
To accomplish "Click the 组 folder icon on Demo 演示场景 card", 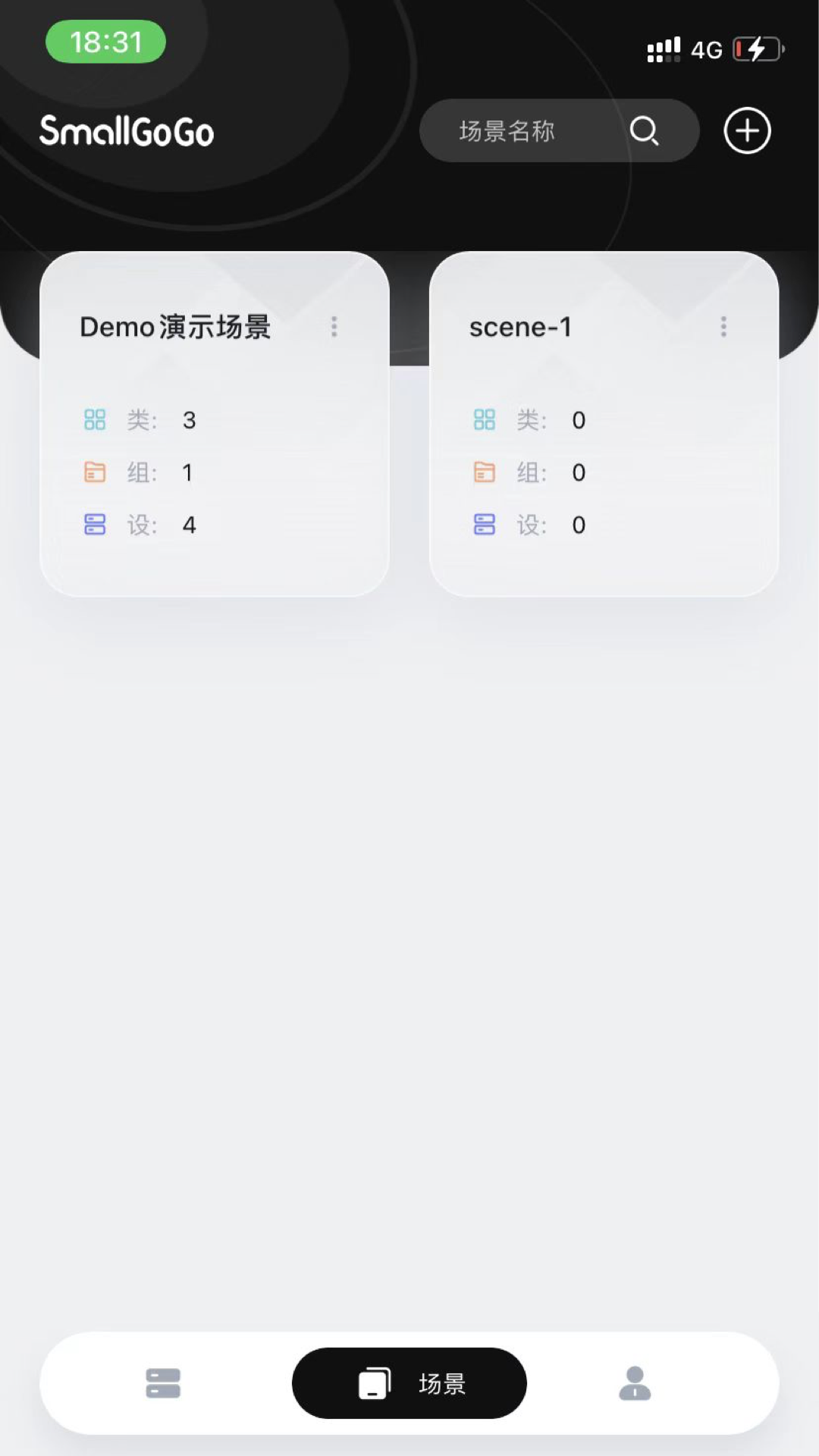I will [x=94, y=472].
